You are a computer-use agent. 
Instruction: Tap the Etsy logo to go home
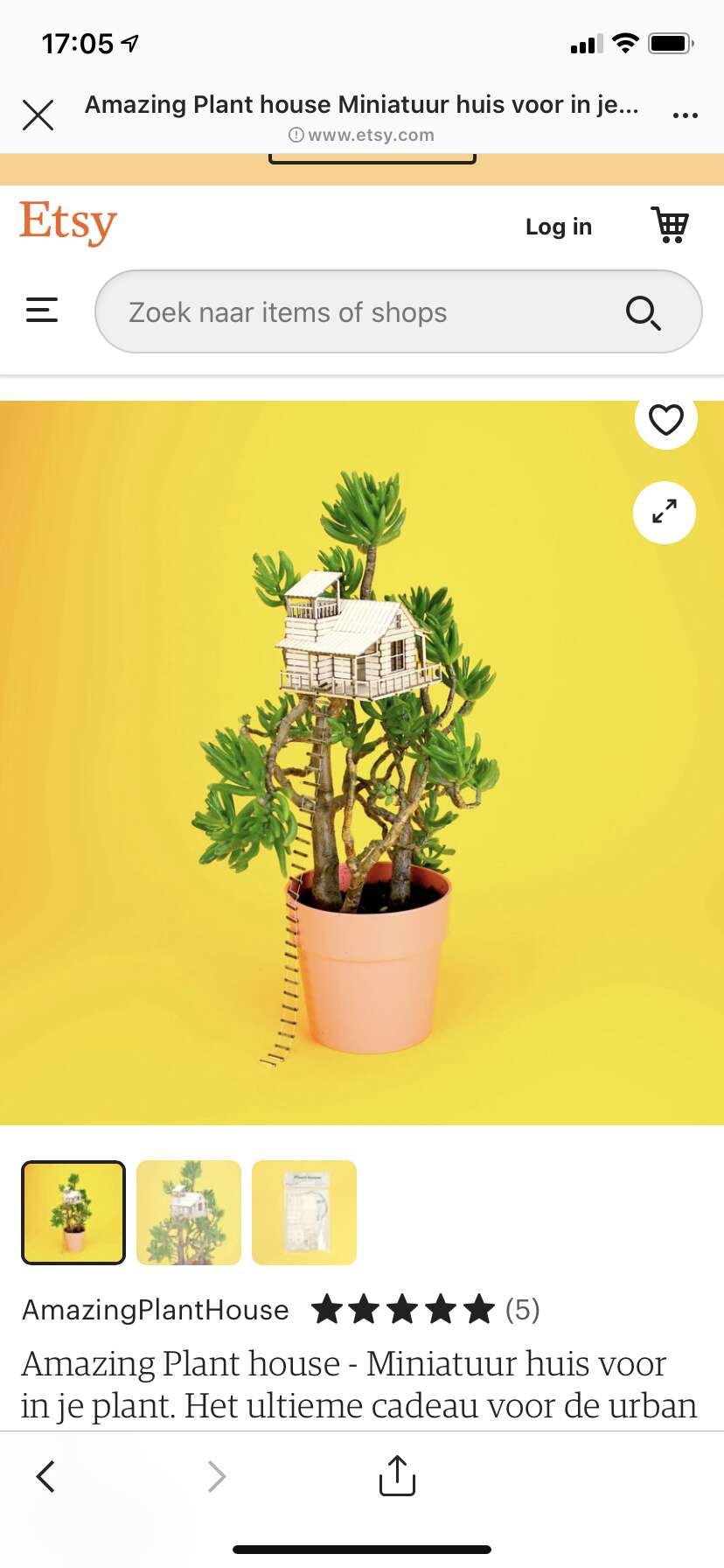[68, 223]
